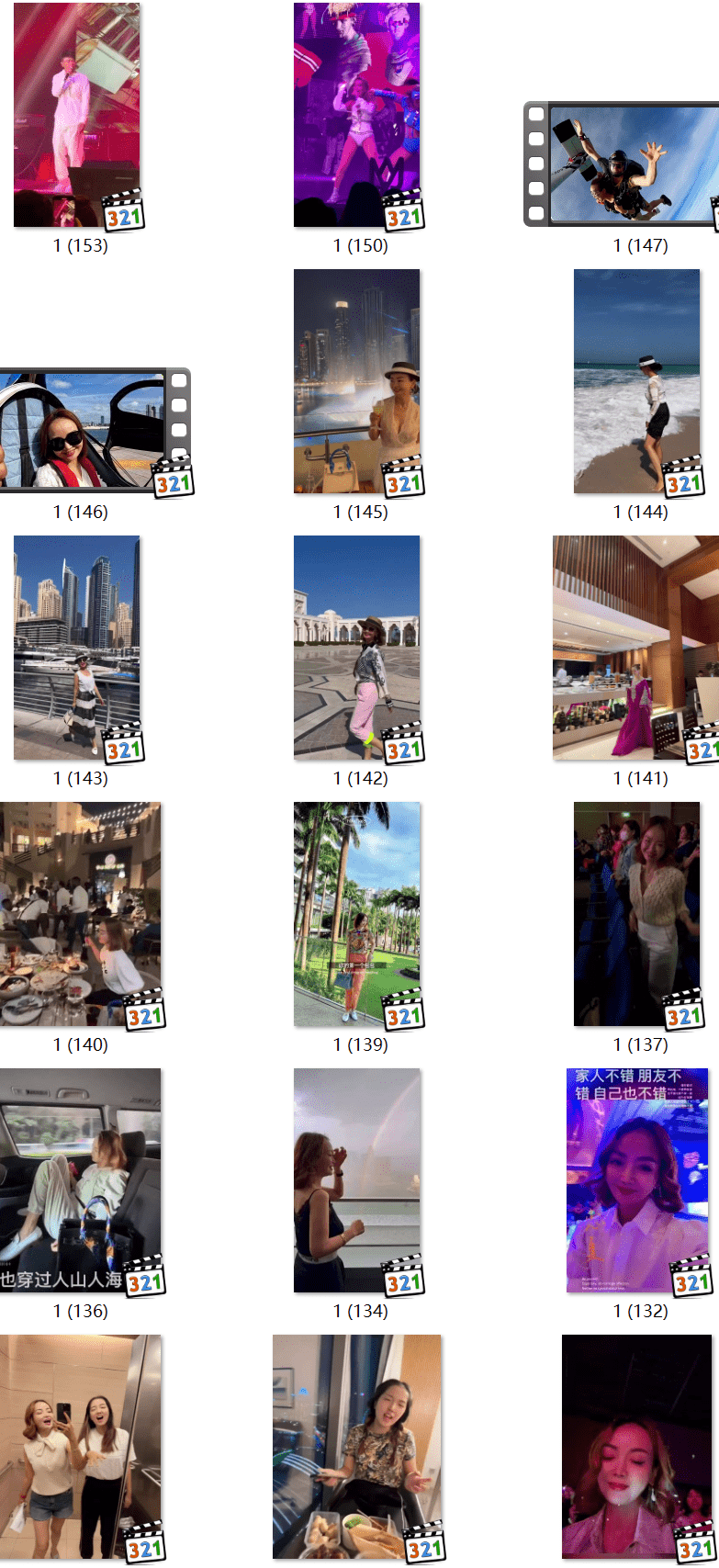Open the palm garden video 1 (139)

point(357,914)
